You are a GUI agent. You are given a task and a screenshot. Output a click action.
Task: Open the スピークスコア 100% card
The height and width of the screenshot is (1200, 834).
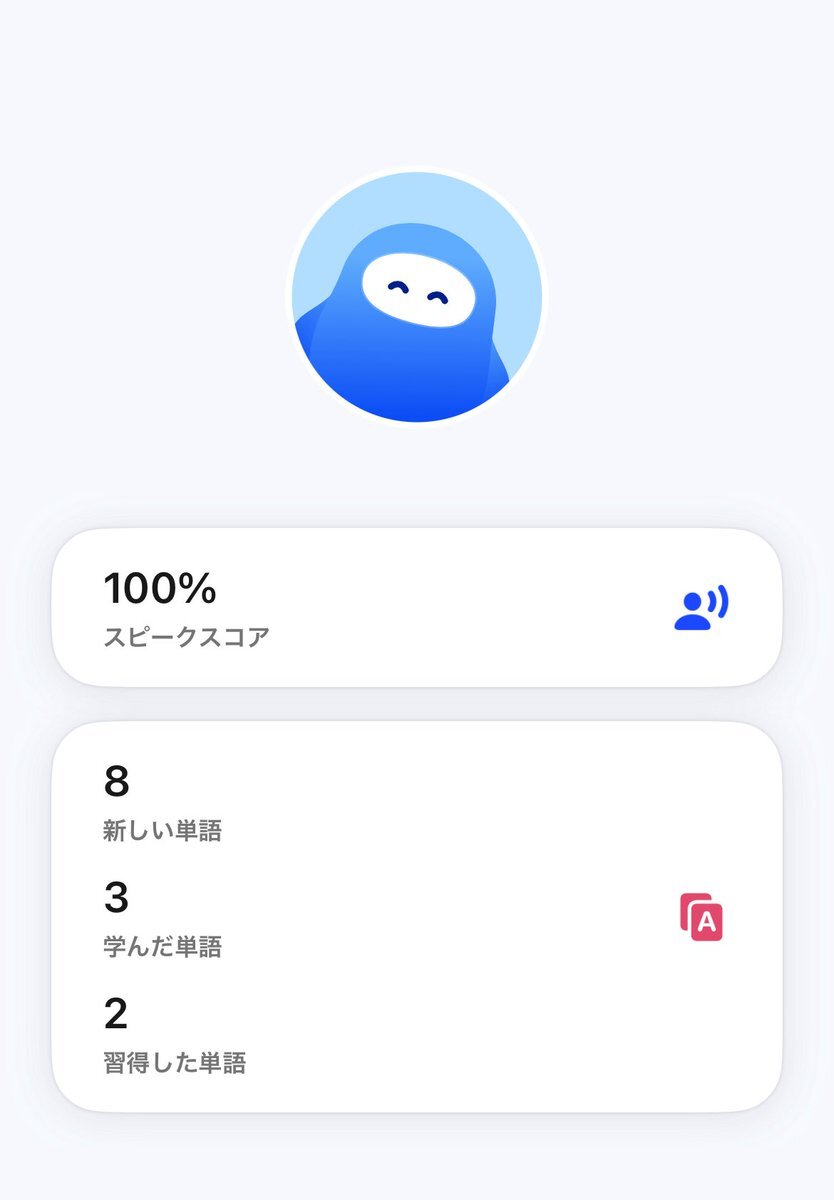pyautogui.click(x=416, y=607)
